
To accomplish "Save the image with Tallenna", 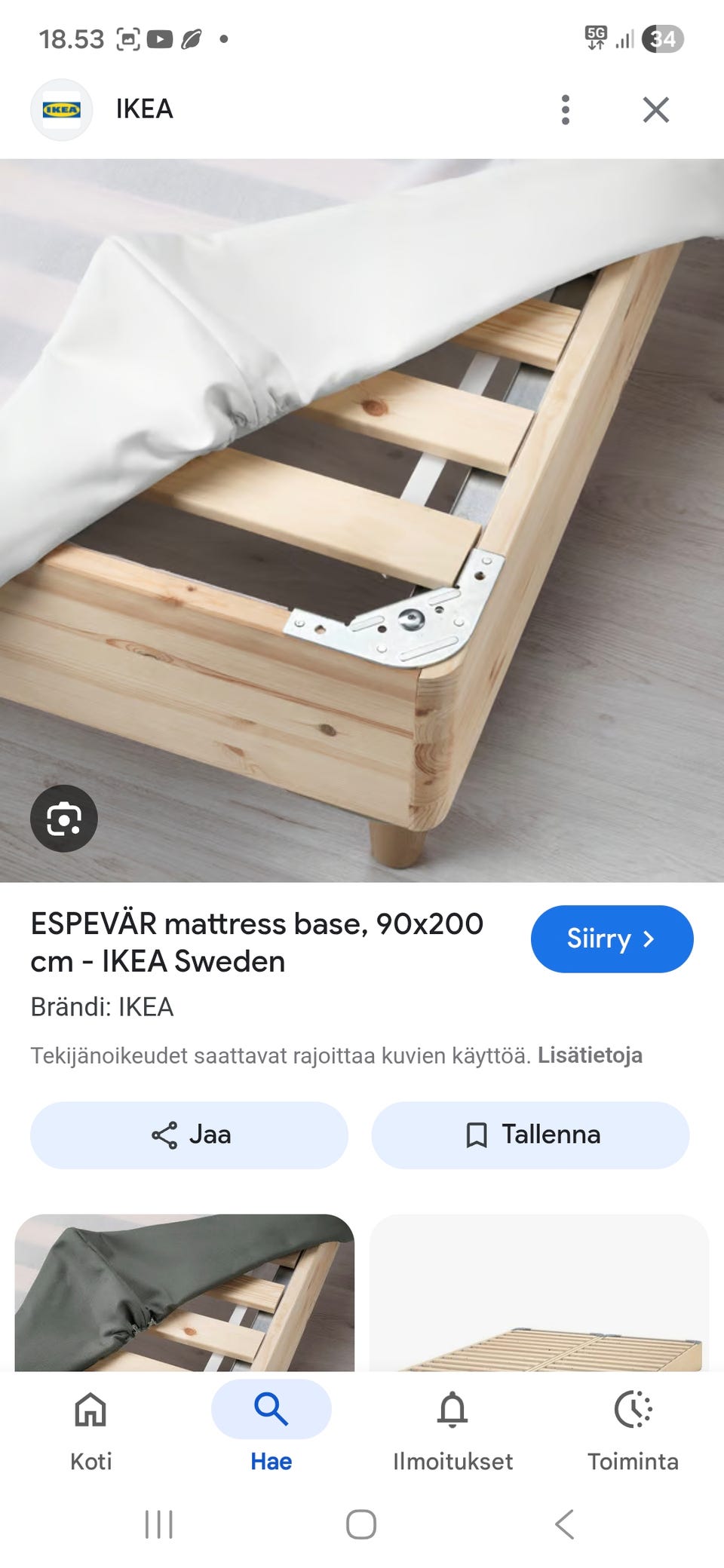I will click(530, 1135).
